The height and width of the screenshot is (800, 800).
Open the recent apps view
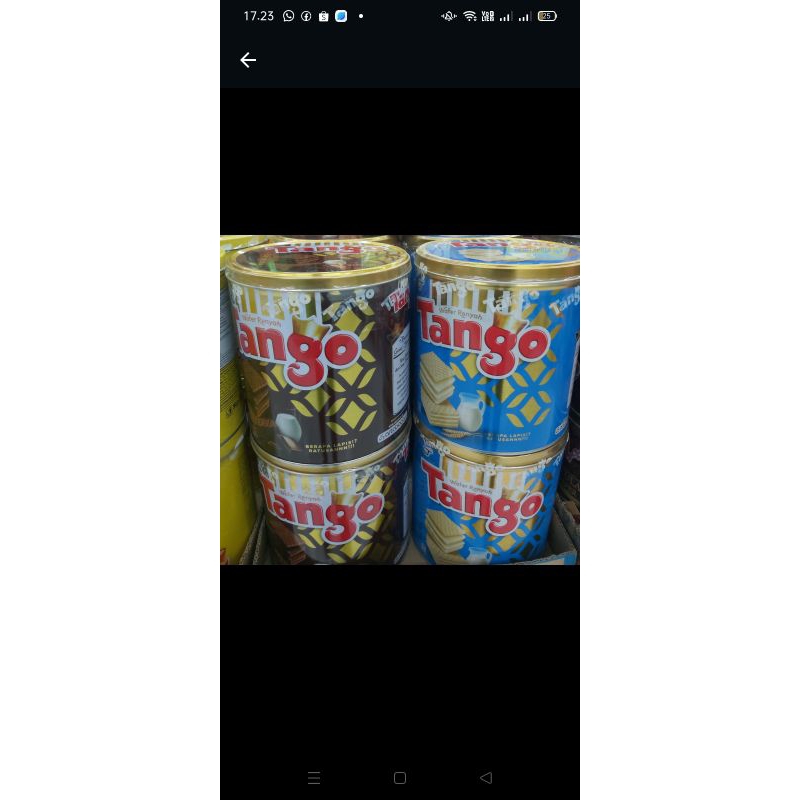point(314,778)
